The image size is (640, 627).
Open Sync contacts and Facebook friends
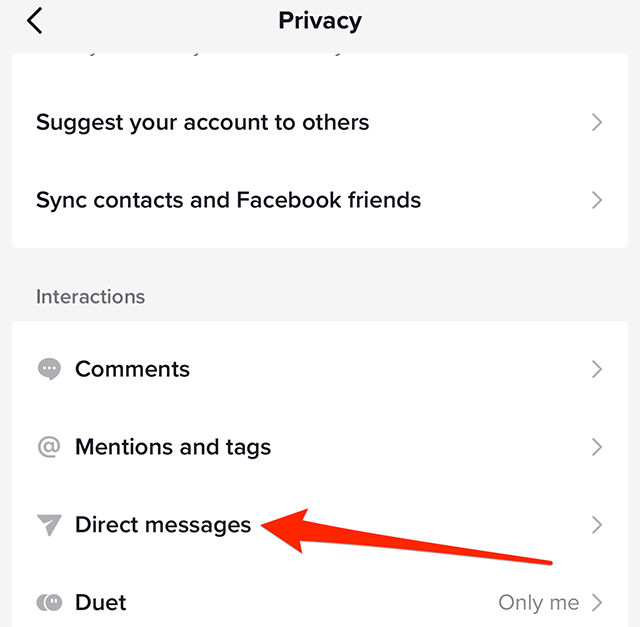tap(320, 200)
